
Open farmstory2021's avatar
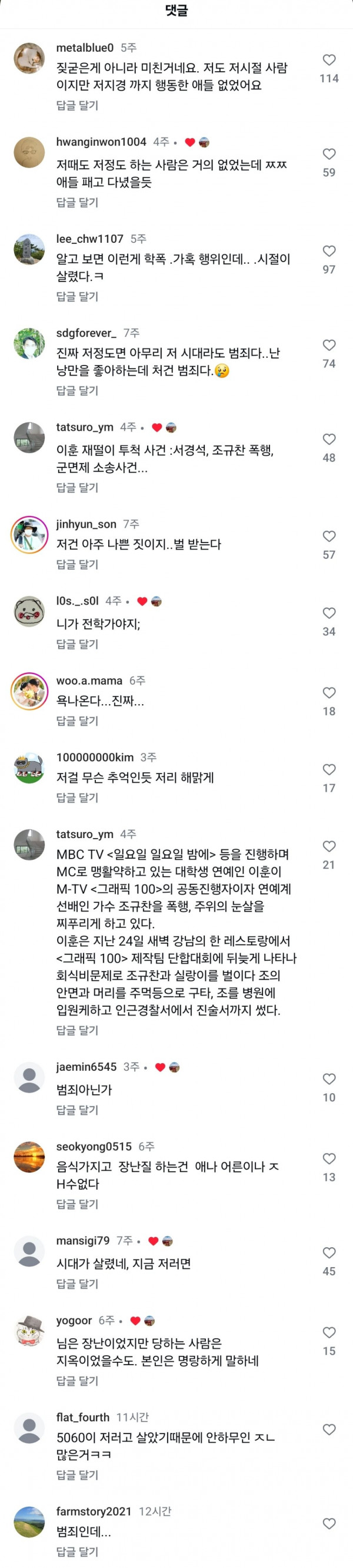(29, 1522)
